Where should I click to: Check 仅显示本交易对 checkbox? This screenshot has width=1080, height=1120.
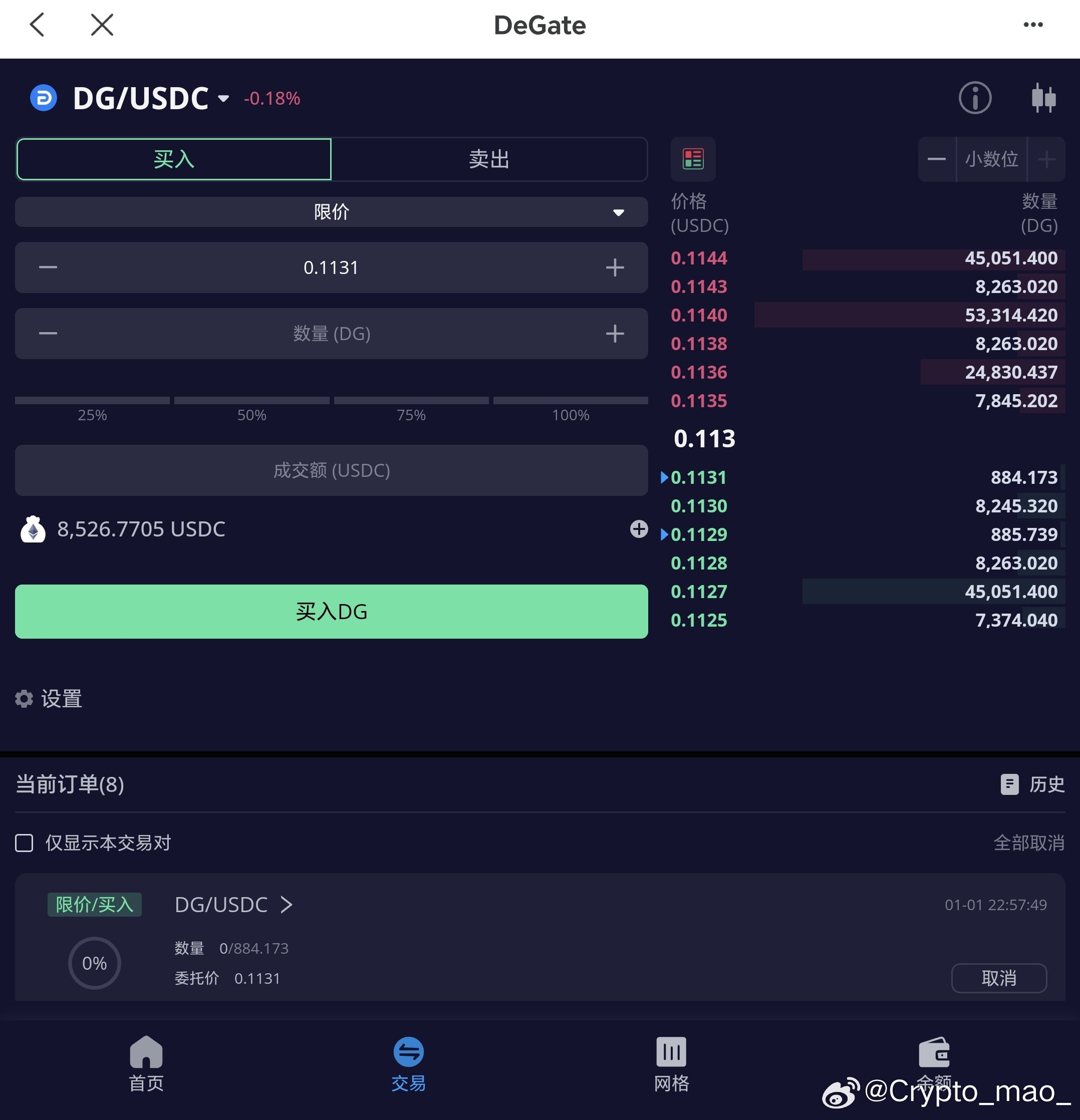click(x=24, y=843)
